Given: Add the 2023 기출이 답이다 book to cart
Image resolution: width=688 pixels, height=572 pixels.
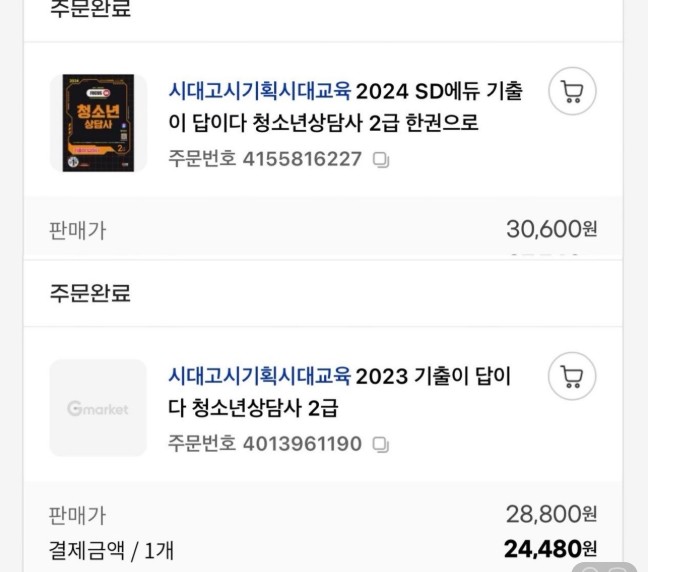Looking at the screenshot, I should pyautogui.click(x=572, y=377).
